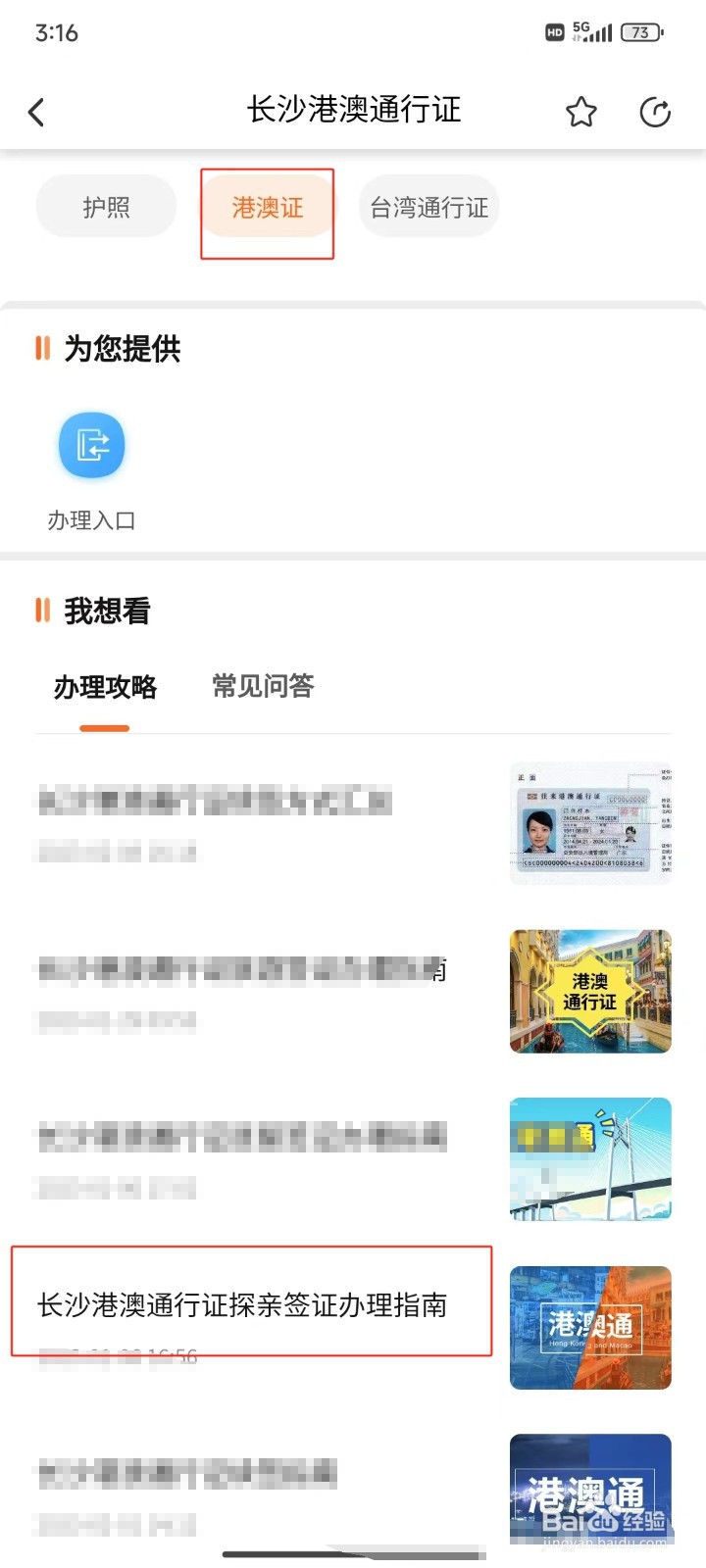Tap the permit card sample image thumbnail

pos(589,823)
